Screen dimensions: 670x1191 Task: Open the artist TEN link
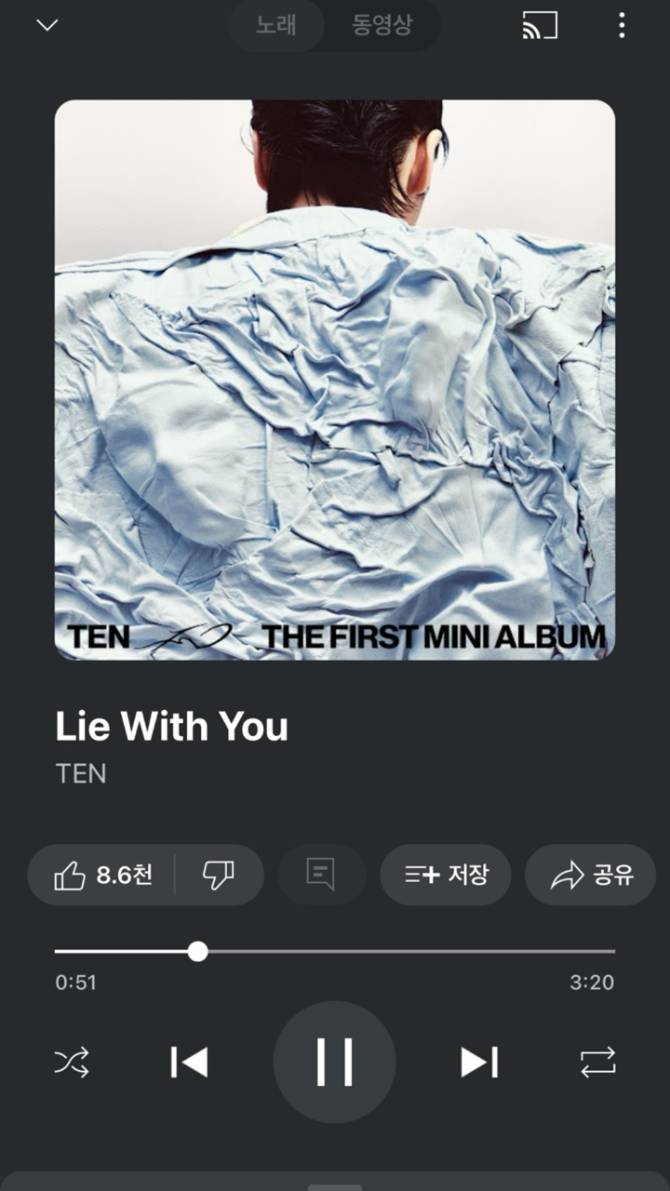pyautogui.click(x=81, y=773)
